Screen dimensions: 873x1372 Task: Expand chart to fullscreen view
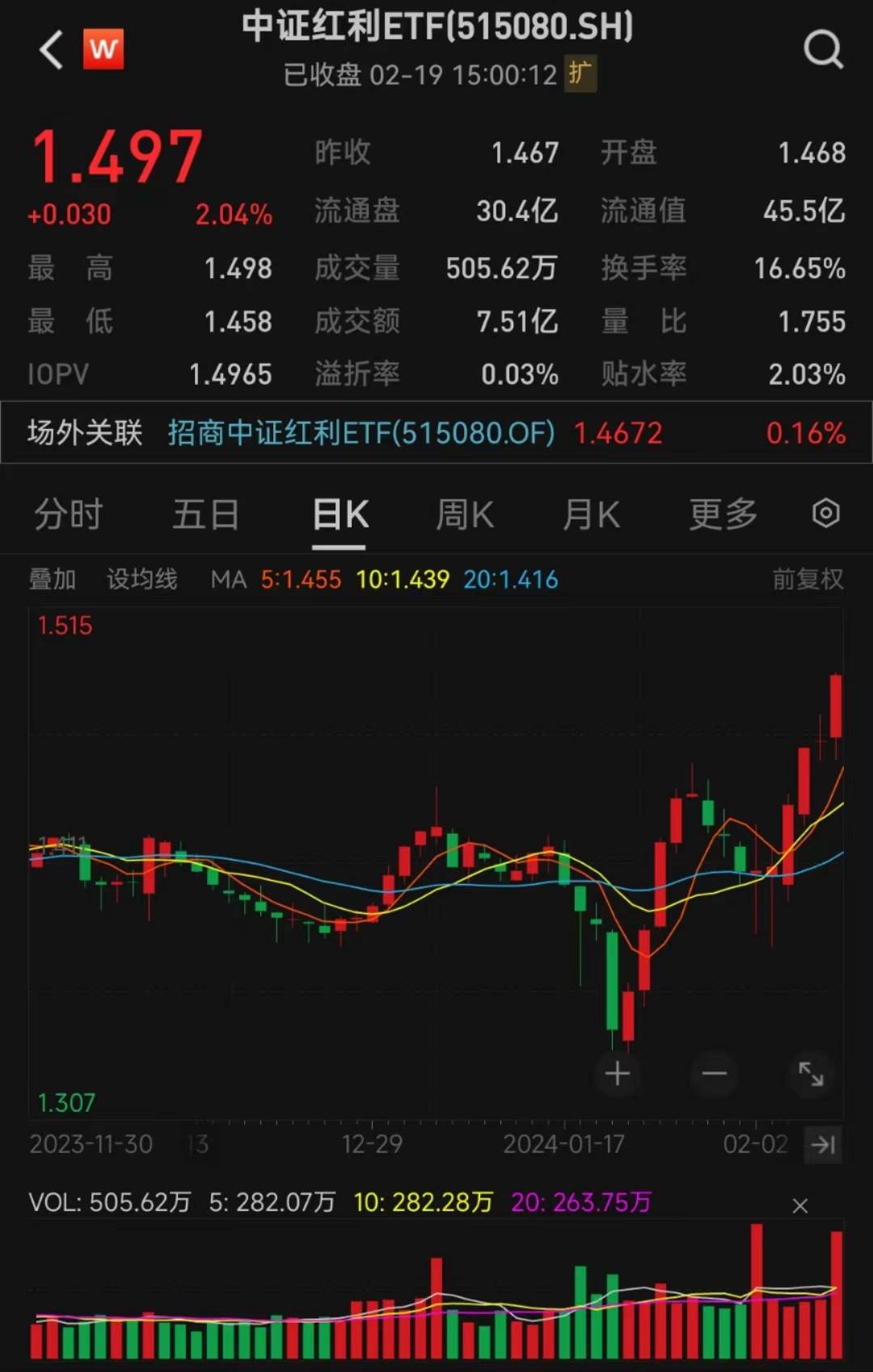click(x=811, y=1074)
